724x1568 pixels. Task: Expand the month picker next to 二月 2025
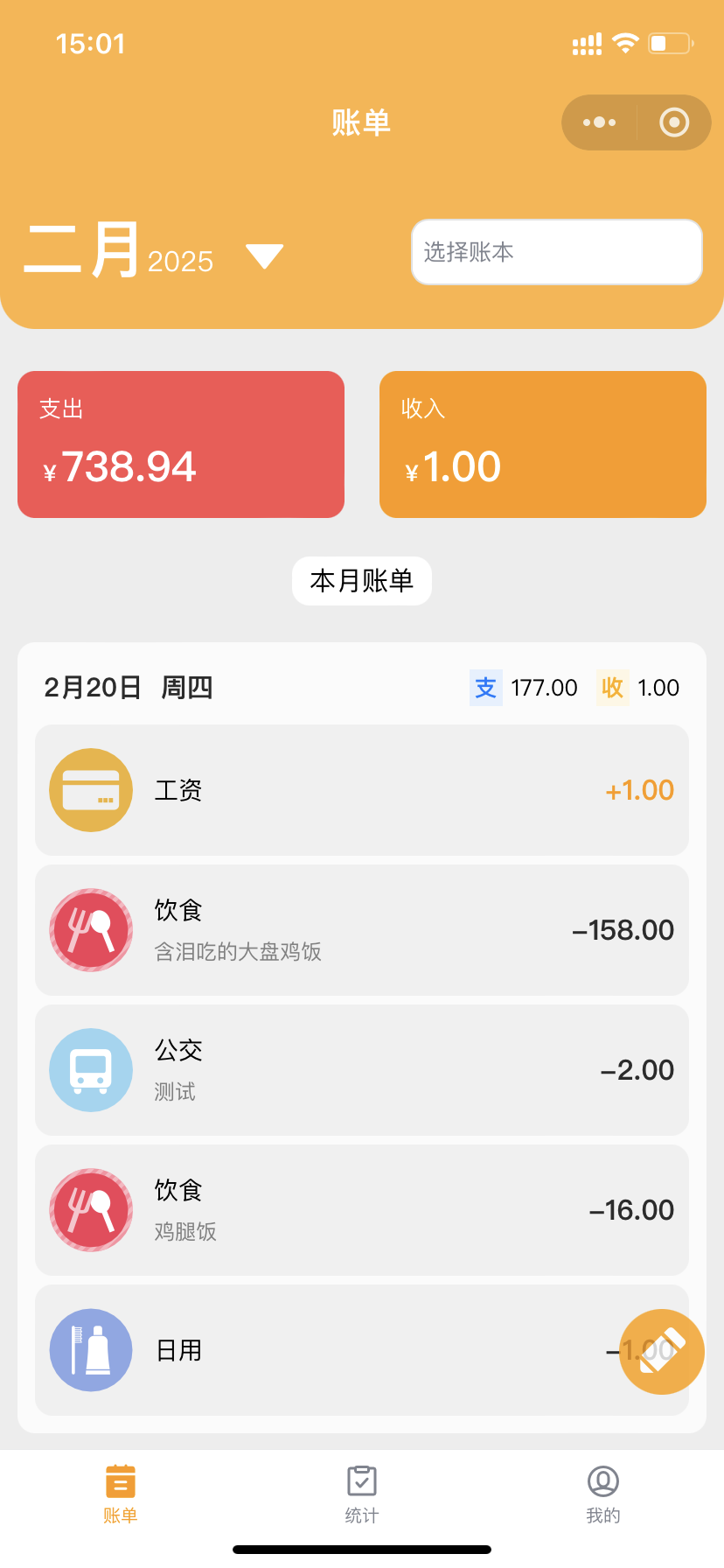(x=264, y=255)
